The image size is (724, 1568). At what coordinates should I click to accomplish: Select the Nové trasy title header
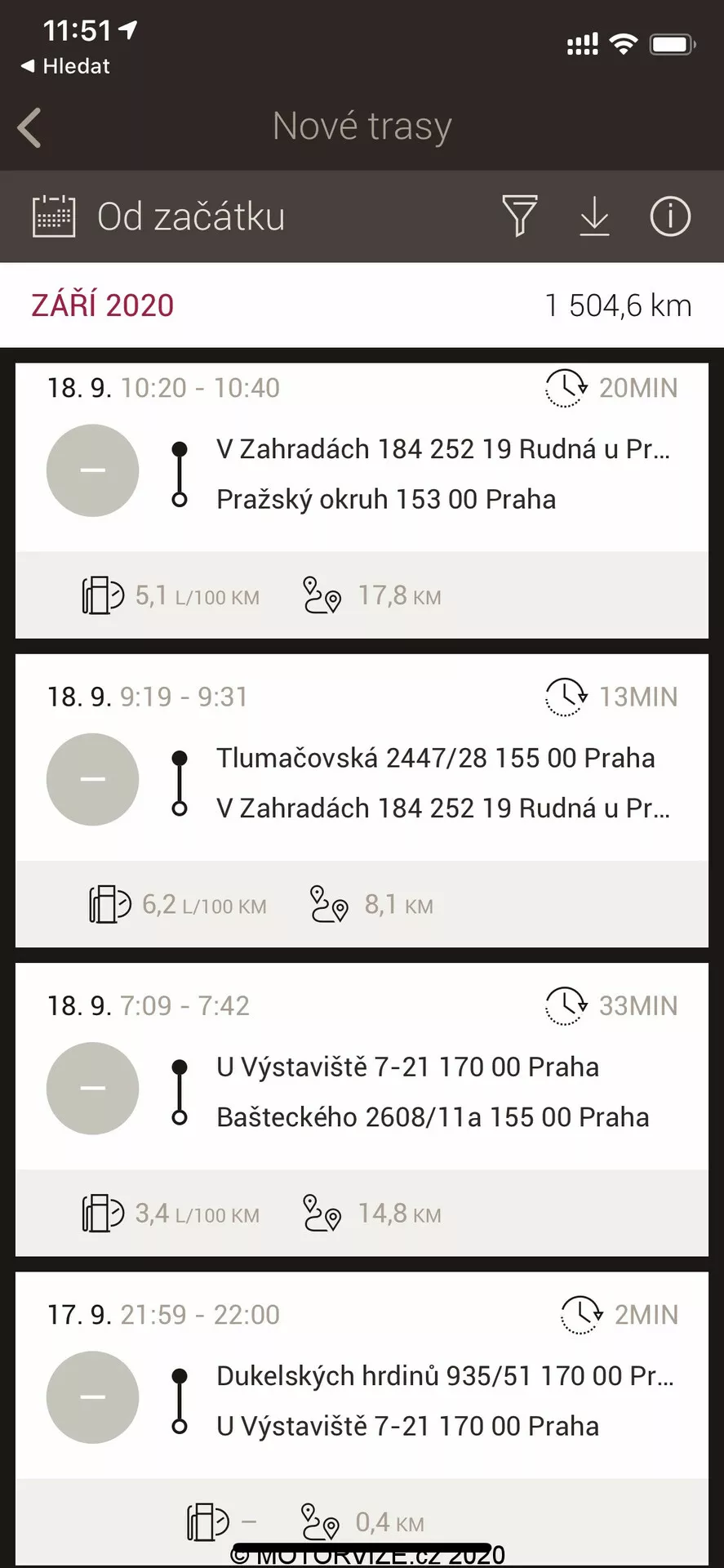pos(362,127)
